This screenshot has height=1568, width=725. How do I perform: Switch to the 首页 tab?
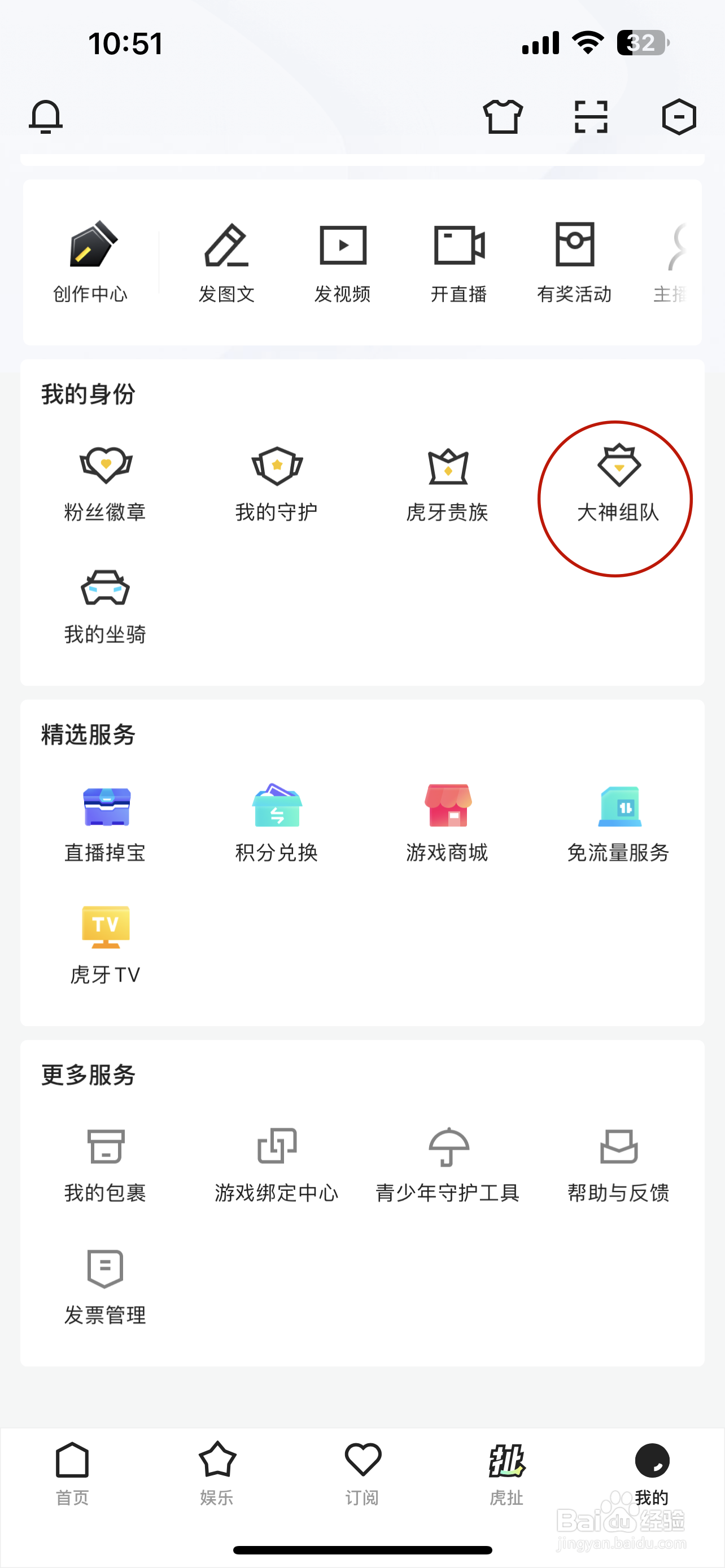tap(72, 1473)
